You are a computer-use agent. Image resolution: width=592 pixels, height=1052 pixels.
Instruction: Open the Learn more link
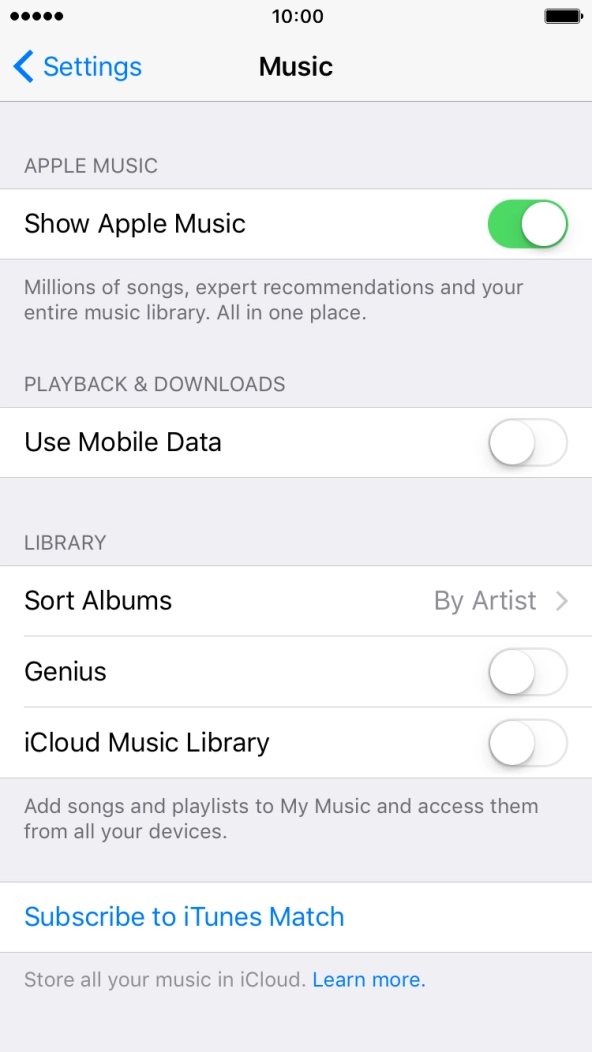pyautogui.click(x=368, y=980)
